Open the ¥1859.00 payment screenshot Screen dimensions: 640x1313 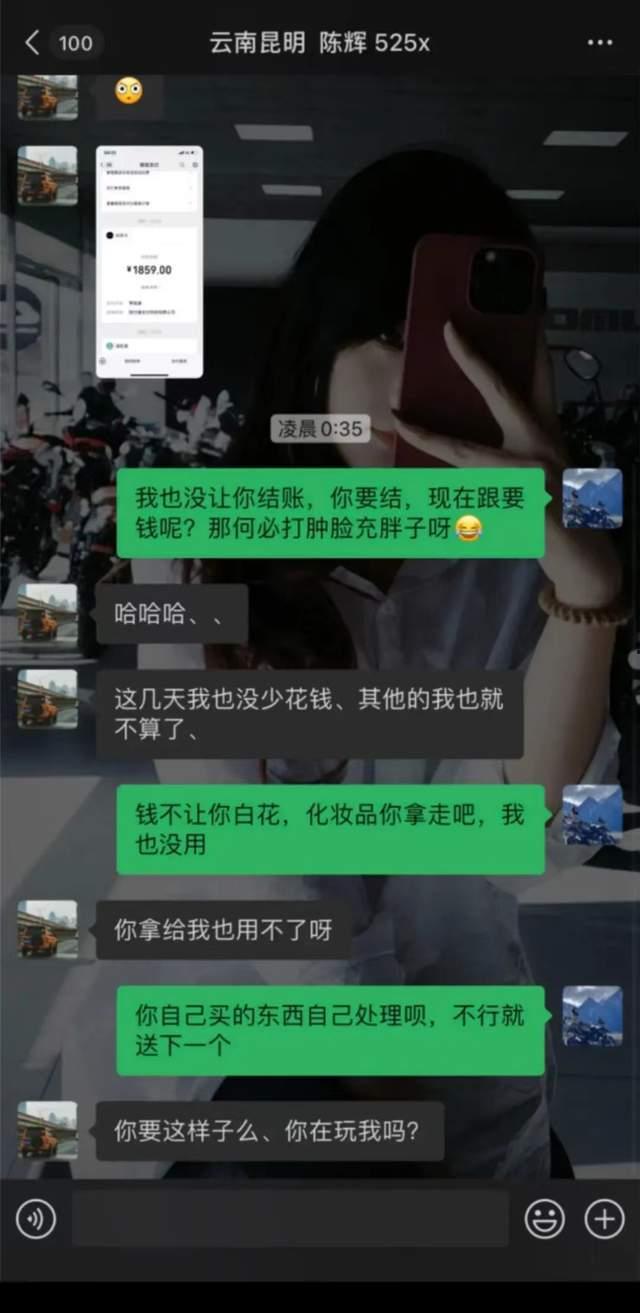click(149, 262)
